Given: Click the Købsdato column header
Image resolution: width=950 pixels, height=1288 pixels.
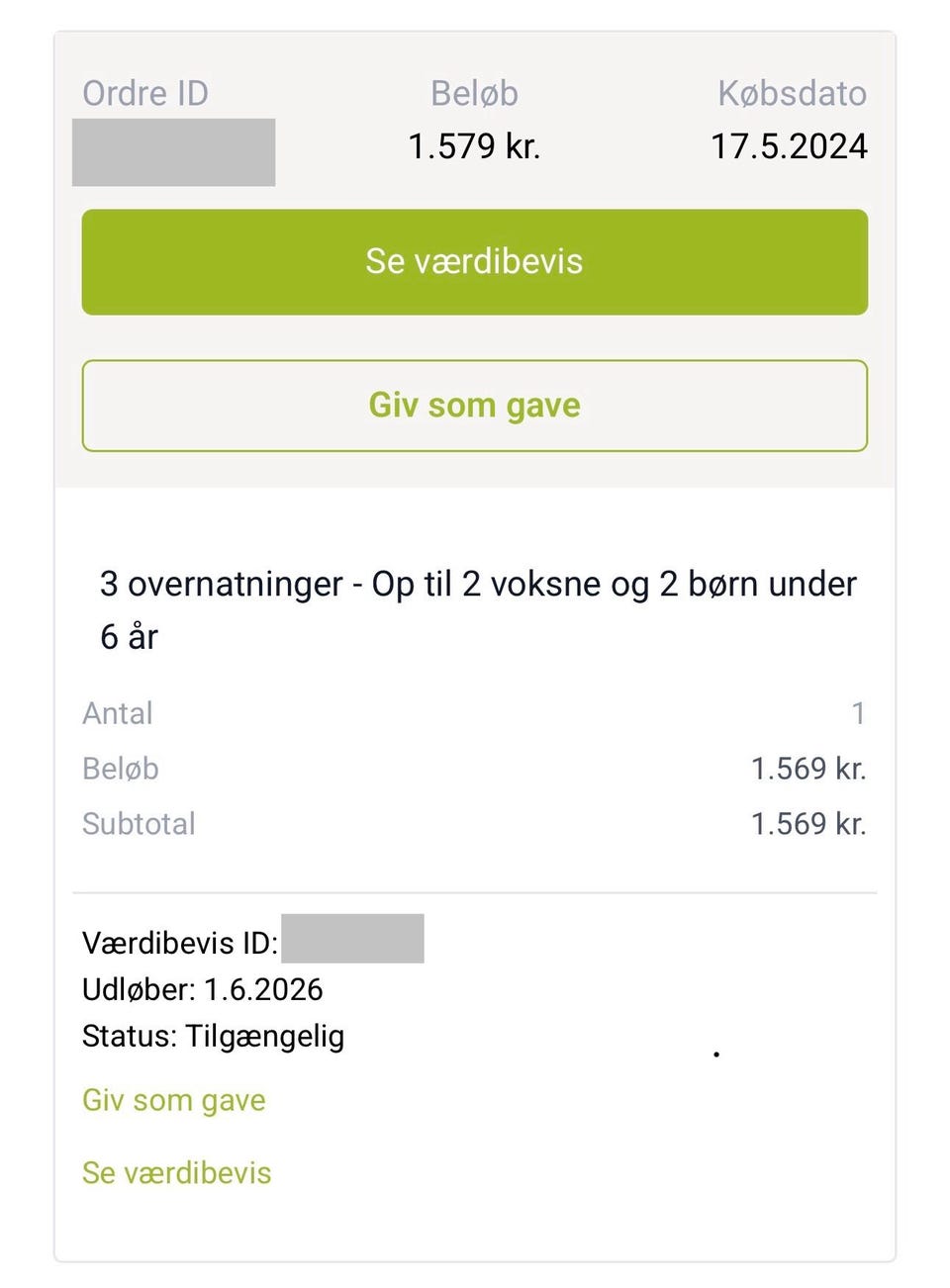Looking at the screenshot, I should click(792, 93).
